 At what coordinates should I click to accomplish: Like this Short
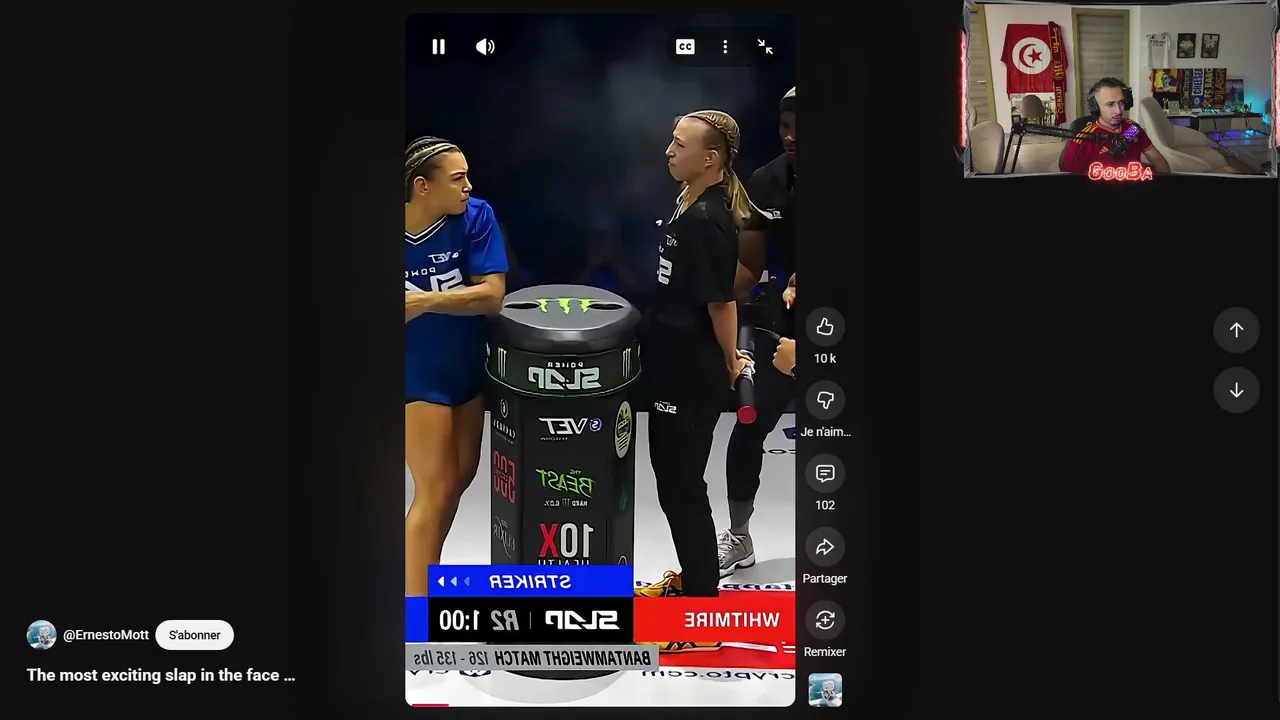pos(825,327)
